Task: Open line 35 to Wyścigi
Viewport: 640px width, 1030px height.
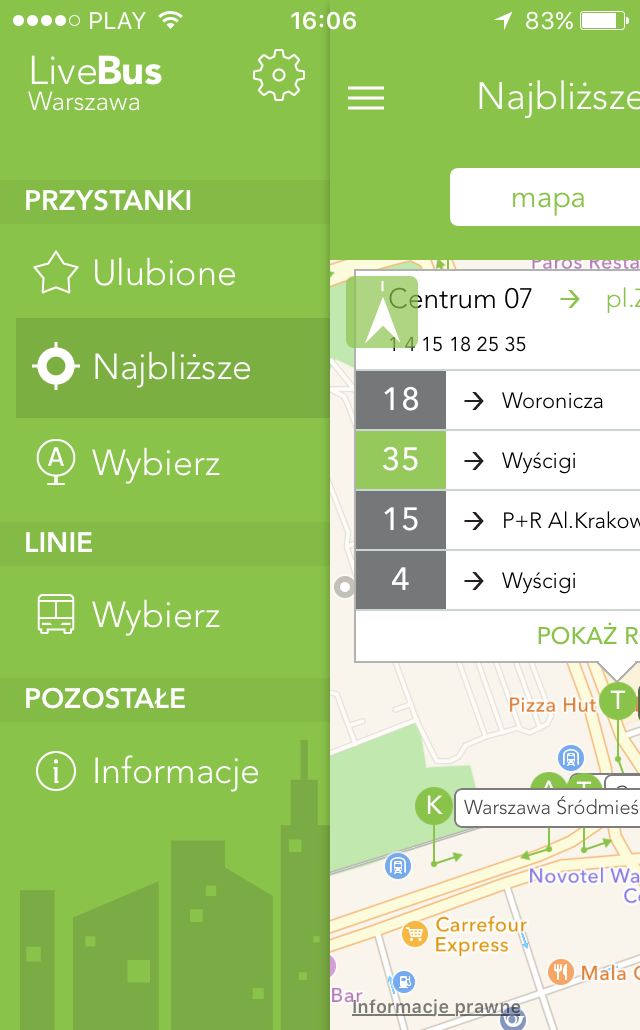Action: pos(497,460)
